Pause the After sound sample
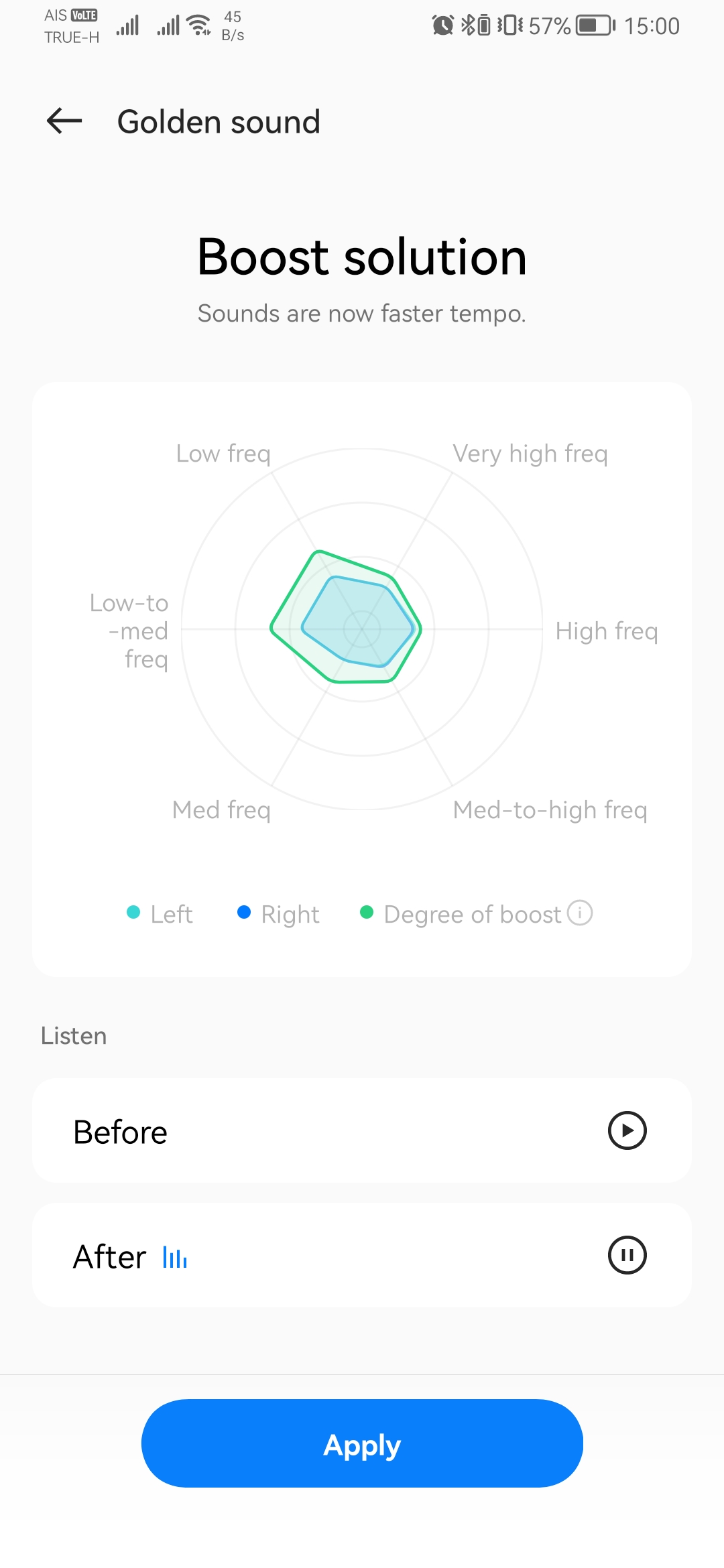The height and width of the screenshot is (1568, 724). [627, 1255]
